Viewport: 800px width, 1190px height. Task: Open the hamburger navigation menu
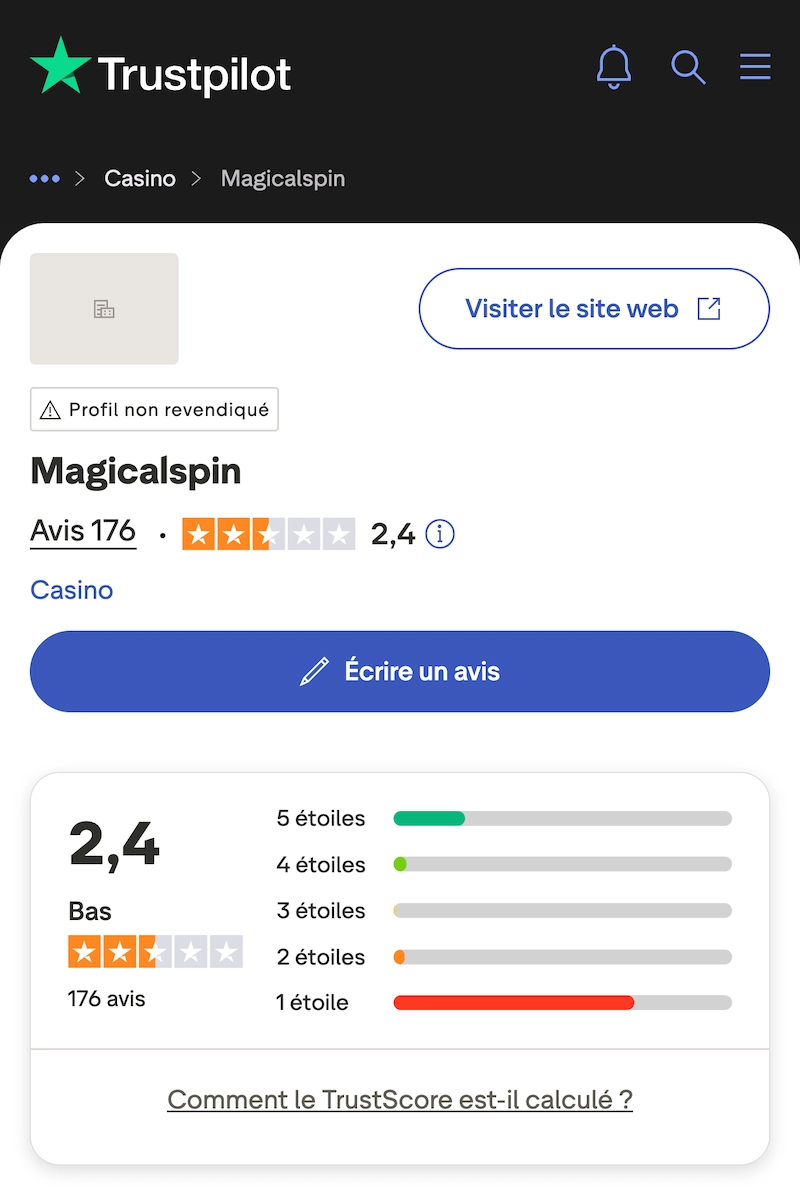pyautogui.click(x=755, y=67)
